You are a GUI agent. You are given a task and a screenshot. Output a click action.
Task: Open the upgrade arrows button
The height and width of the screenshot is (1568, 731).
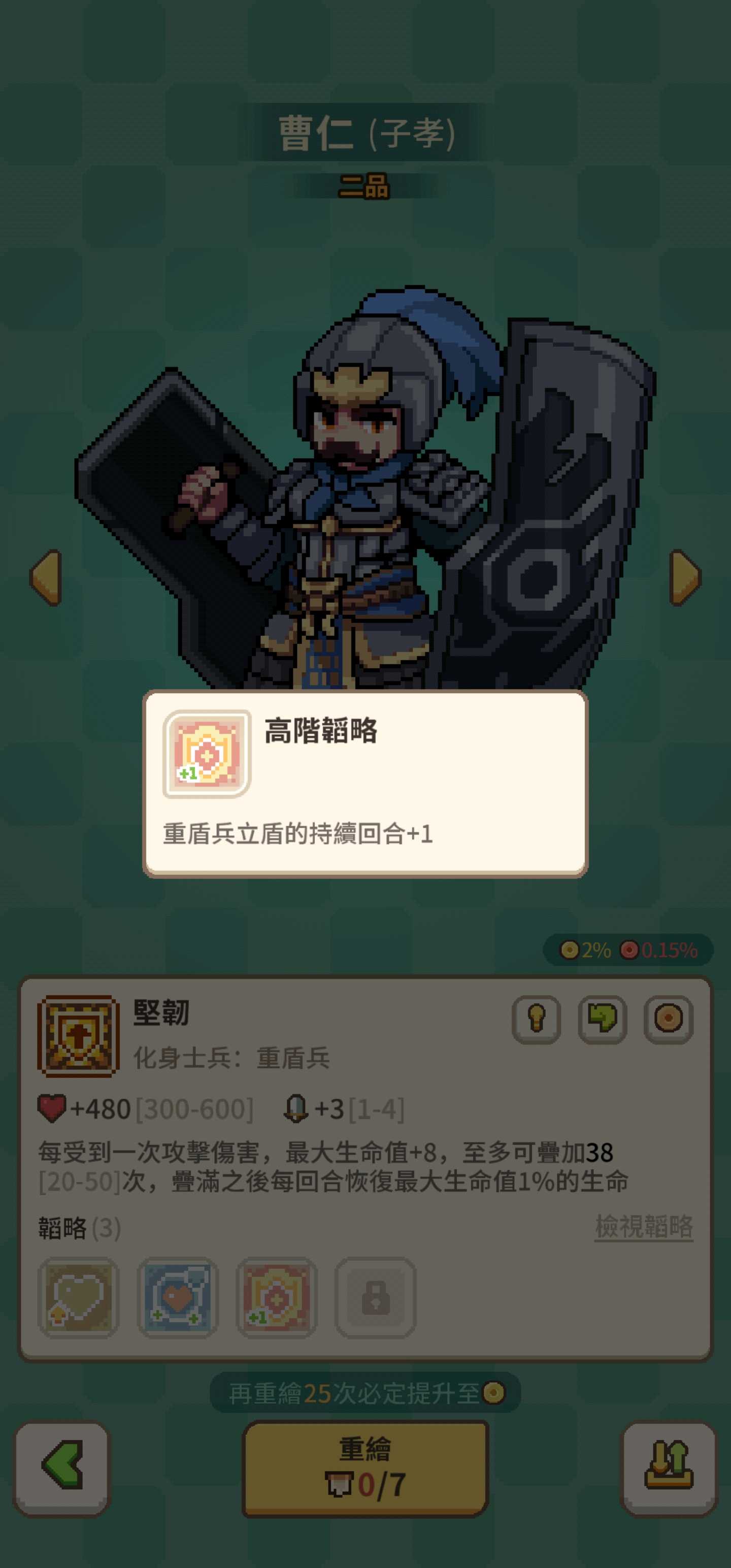click(x=669, y=1468)
